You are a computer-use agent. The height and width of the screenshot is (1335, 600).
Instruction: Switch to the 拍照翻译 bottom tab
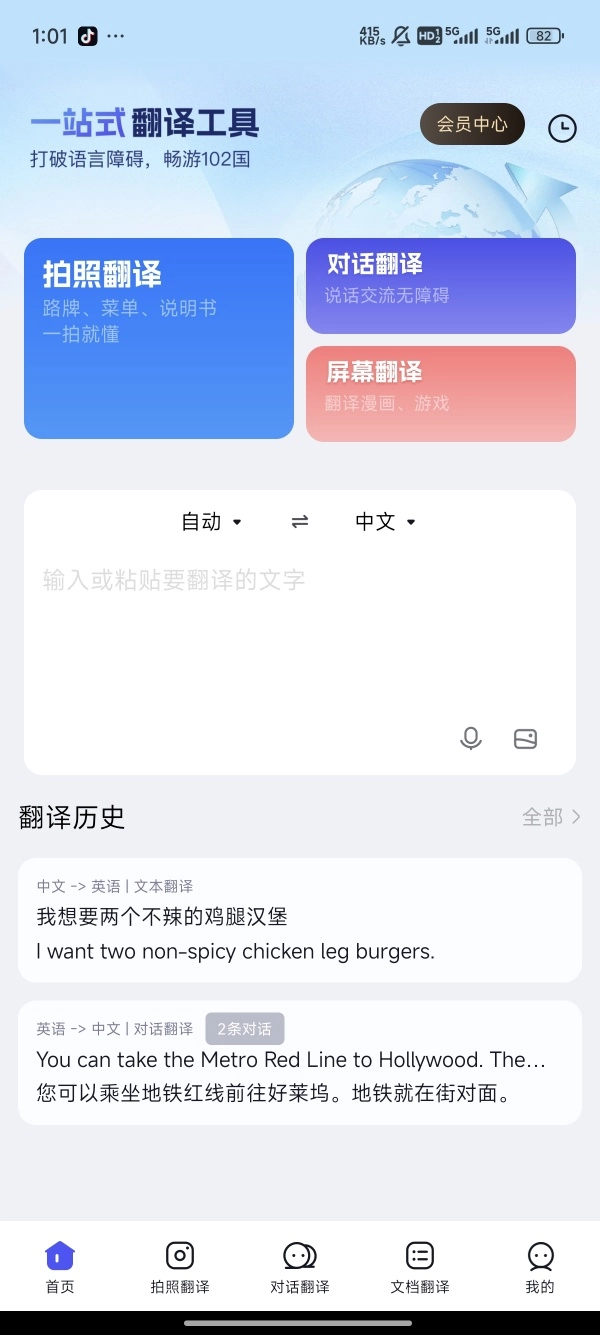tap(180, 1268)
